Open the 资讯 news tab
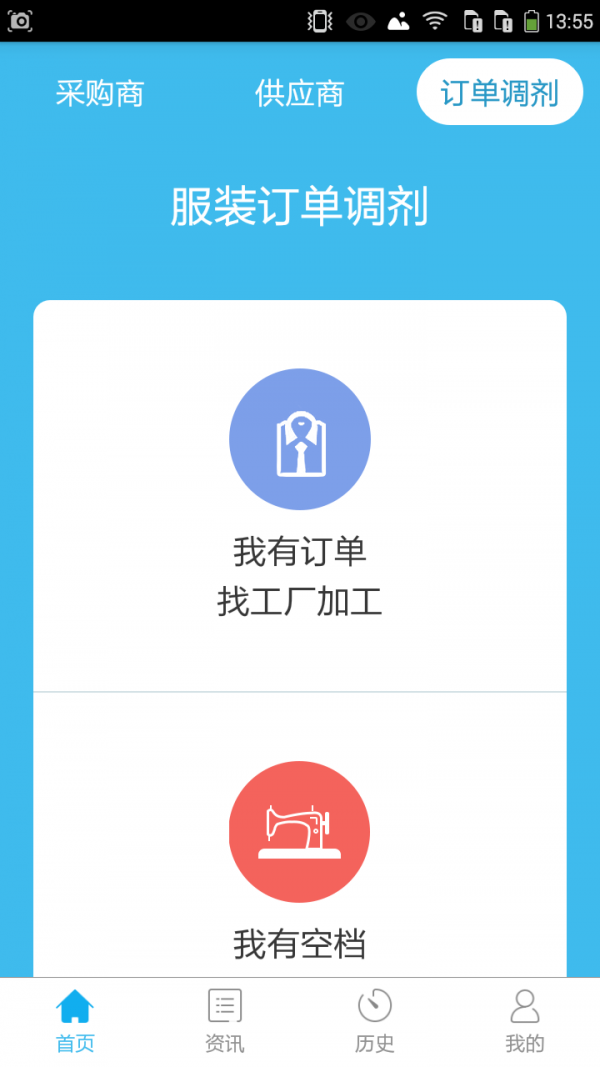 pos(225,1021)
